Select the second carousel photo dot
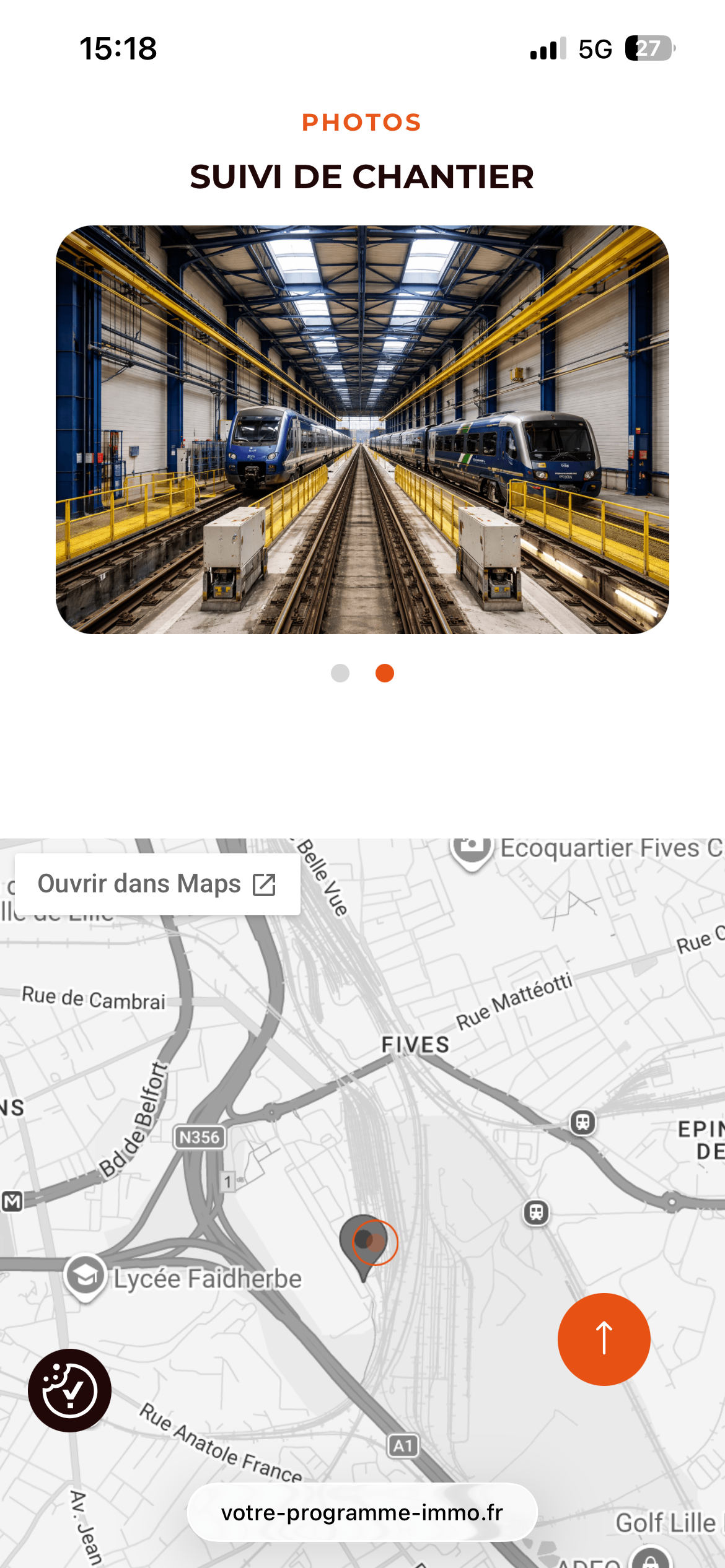The image size is (725, 1568). click(385, 673)
